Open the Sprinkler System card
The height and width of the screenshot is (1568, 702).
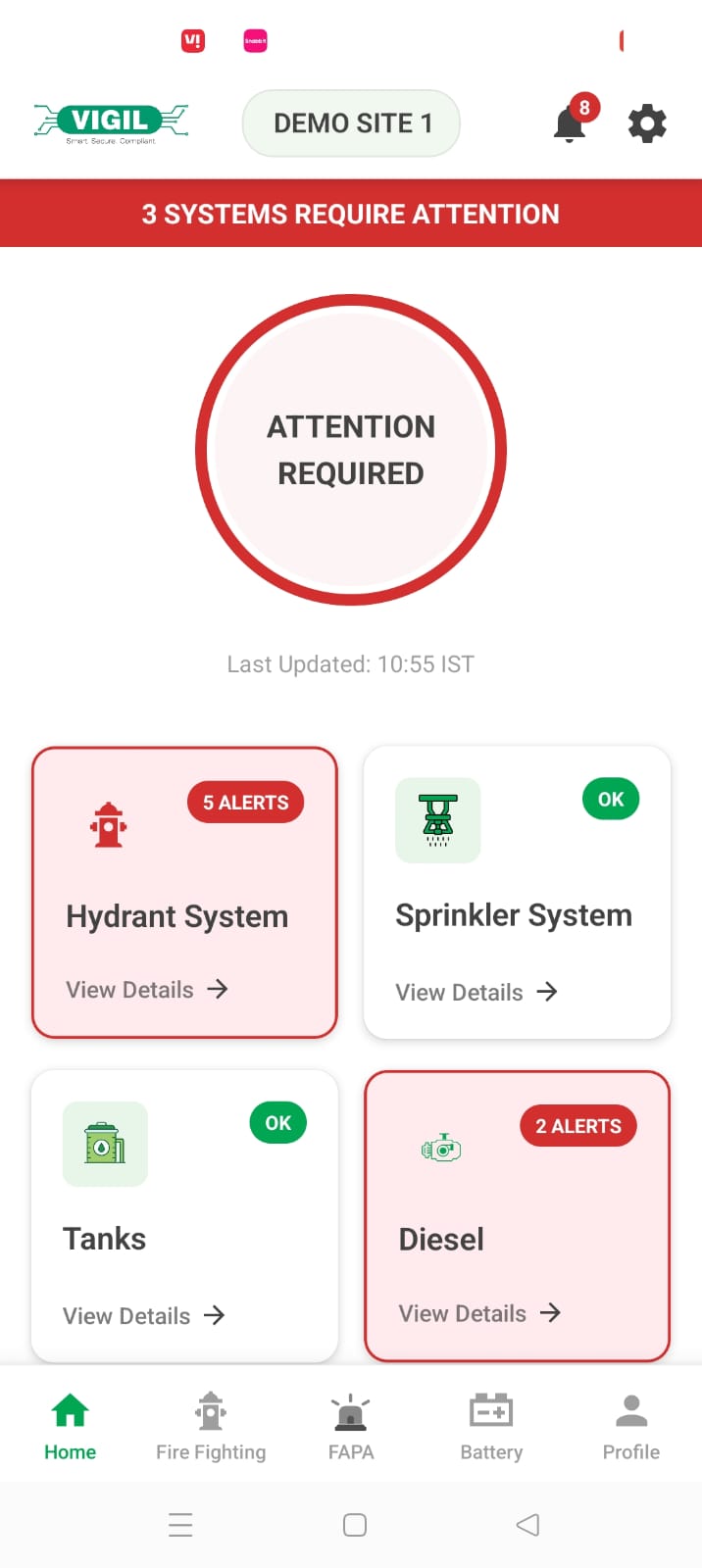click(517, 892)
